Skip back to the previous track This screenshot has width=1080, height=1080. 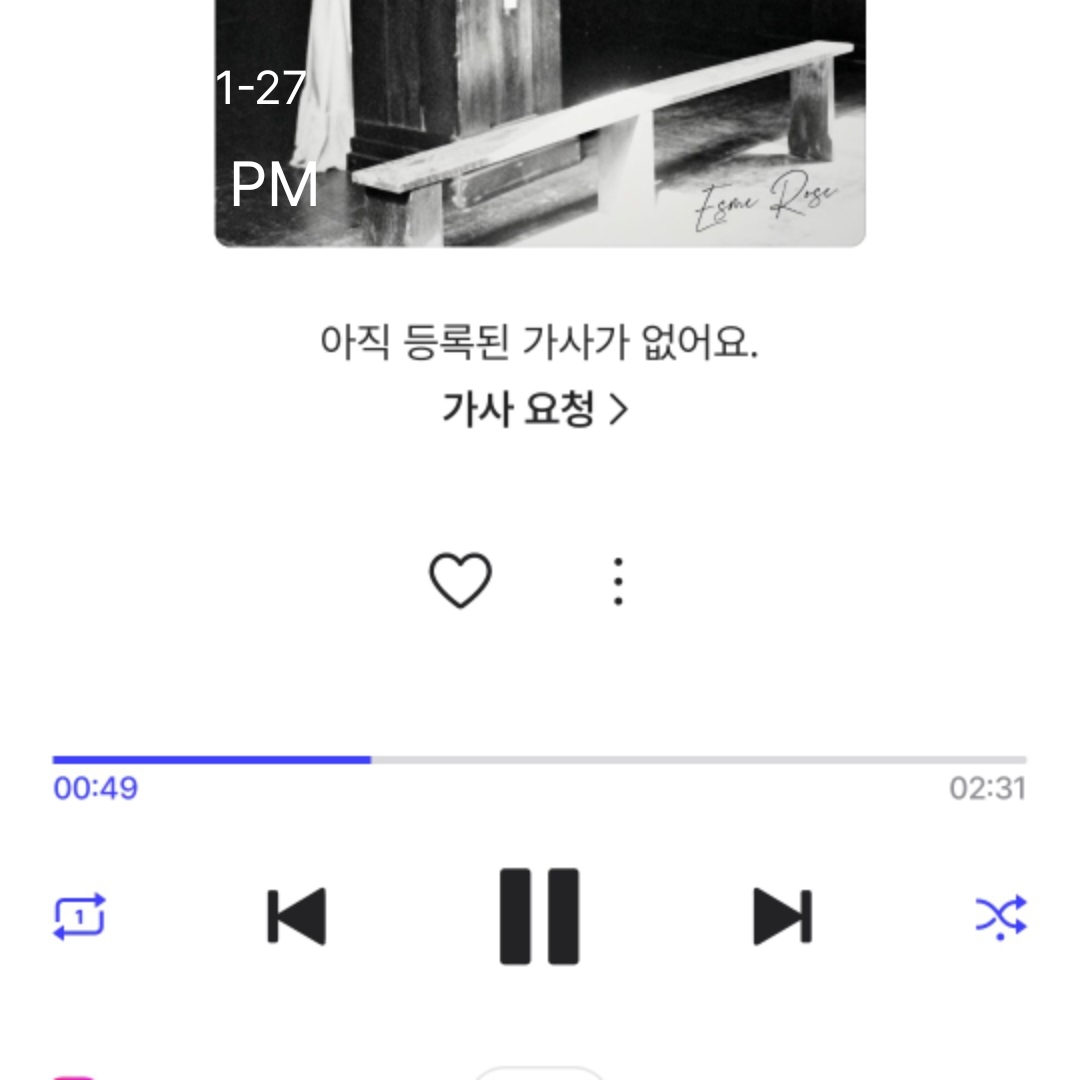[x=297, y=916]
